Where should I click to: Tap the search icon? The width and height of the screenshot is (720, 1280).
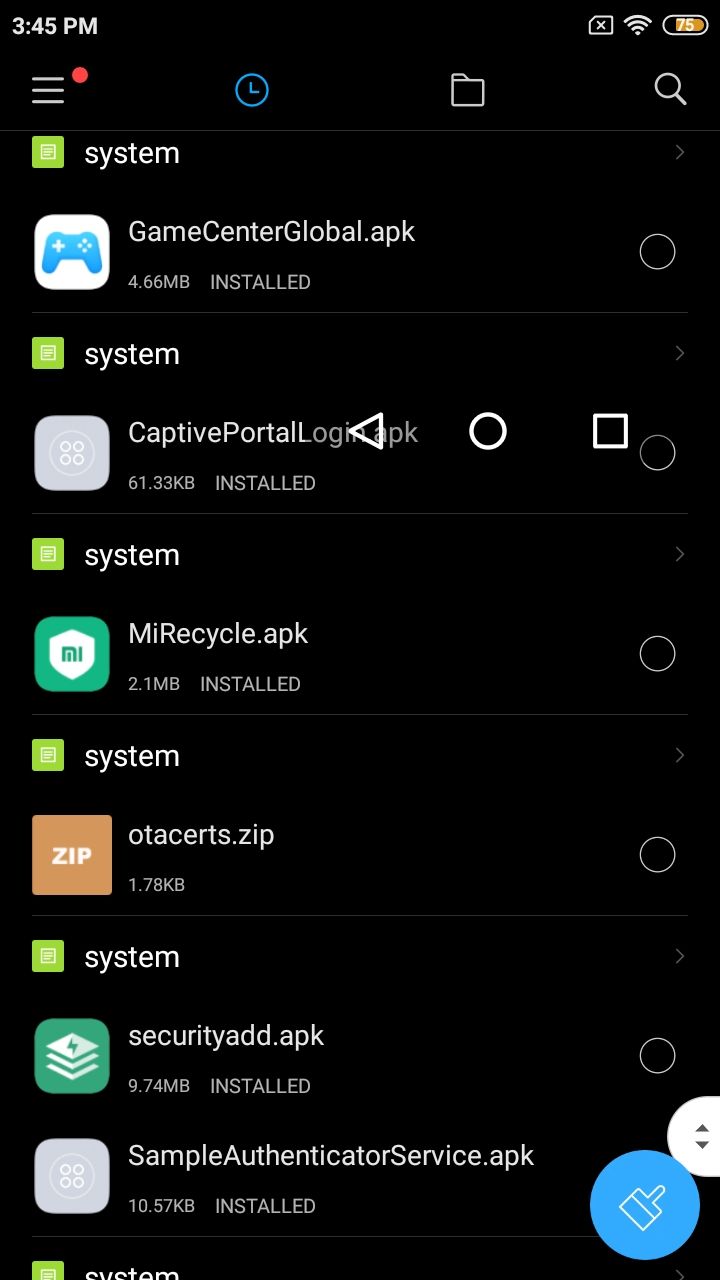[x=670, y=89]
